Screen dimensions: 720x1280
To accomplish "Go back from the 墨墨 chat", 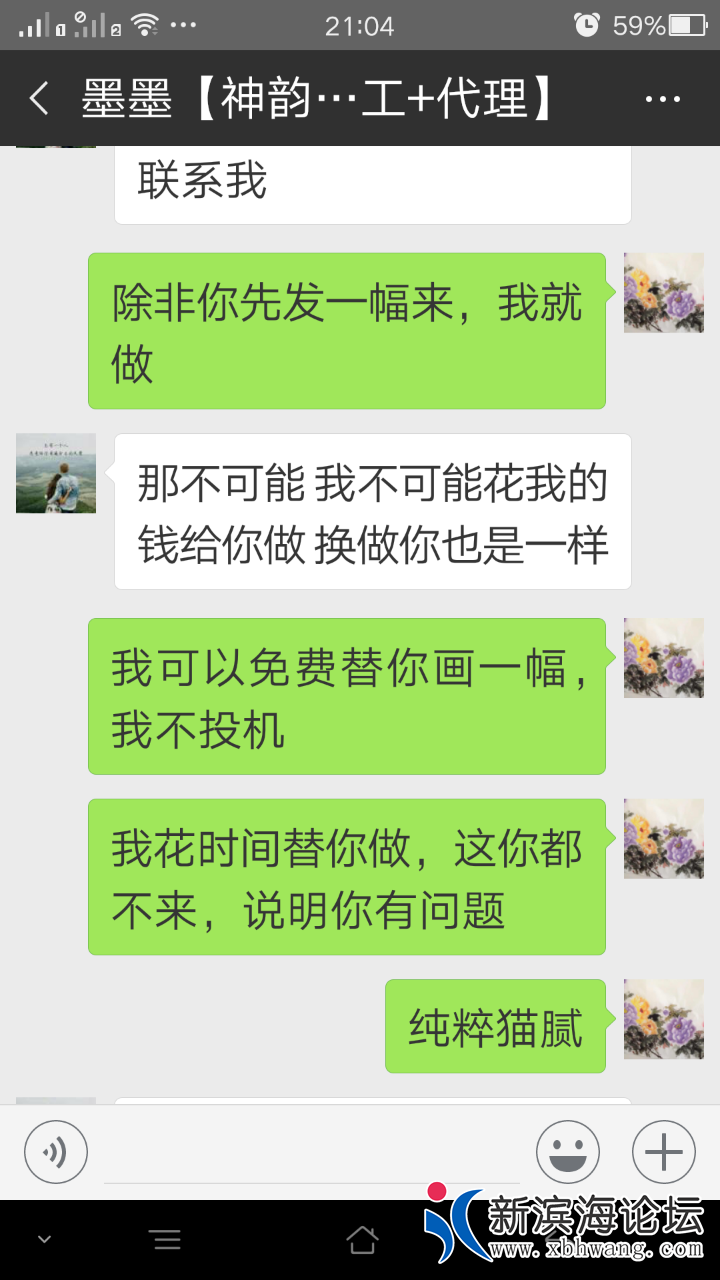I will pos(39,99).
